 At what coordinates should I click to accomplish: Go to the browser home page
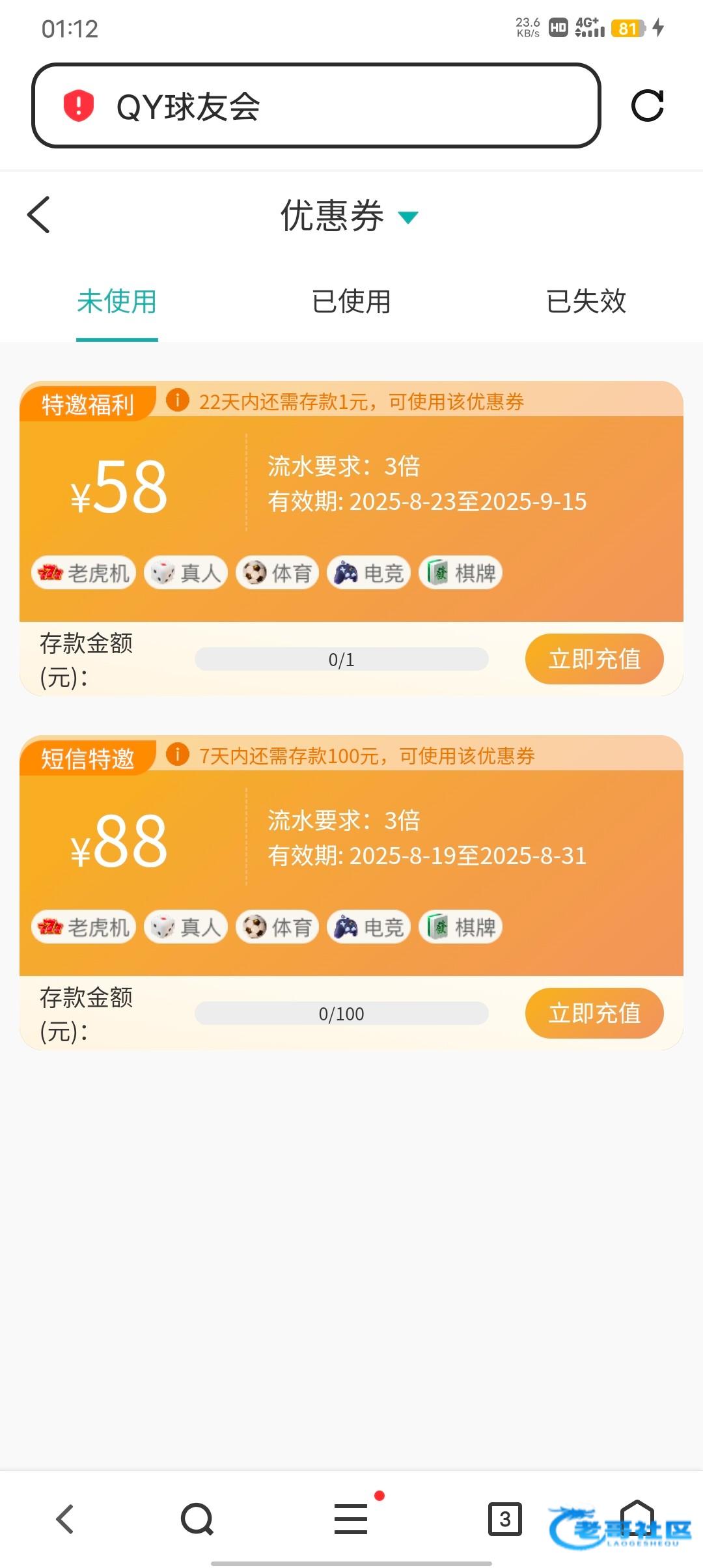pyautogui.click(x=637, y=1519)
